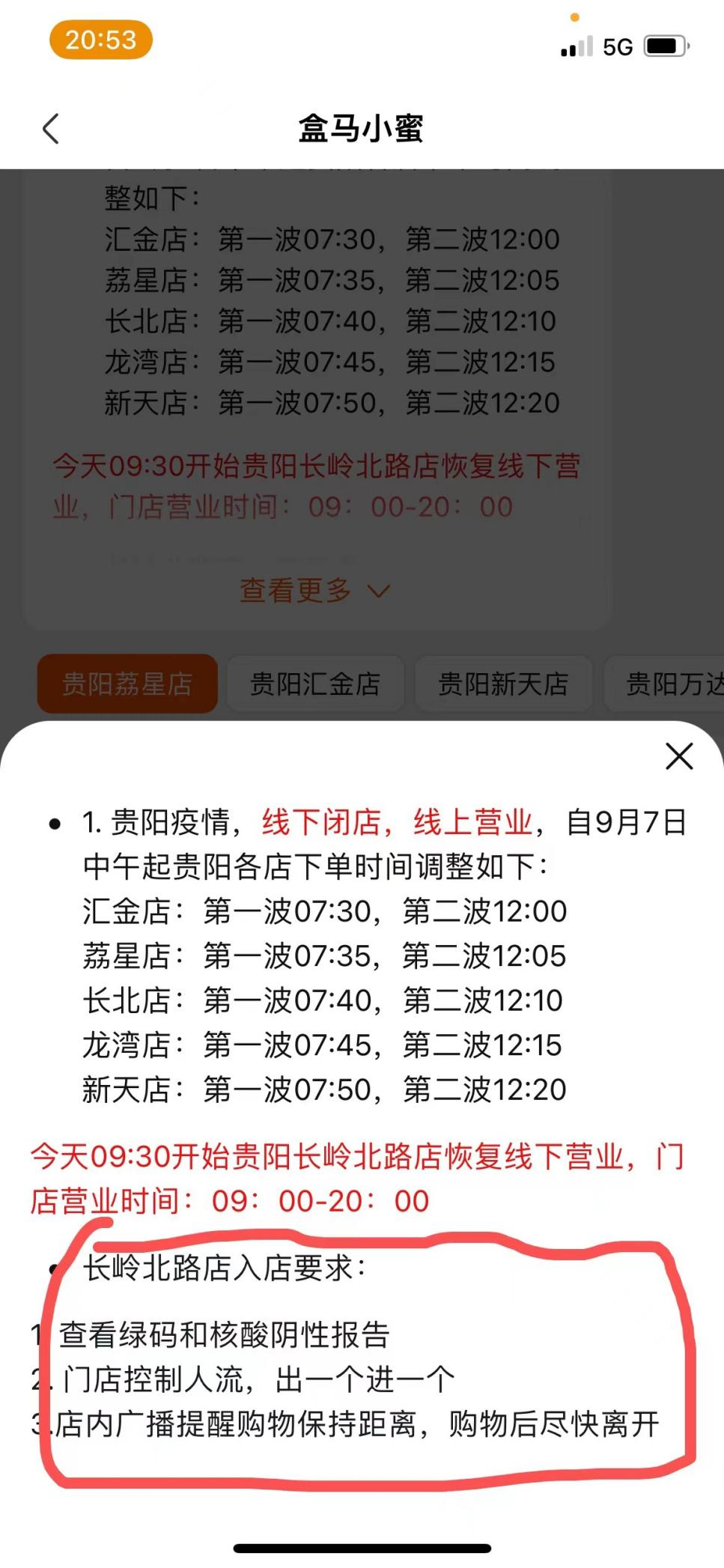
Task: Go back from 盒马小蜜 page
Action: 51,129
